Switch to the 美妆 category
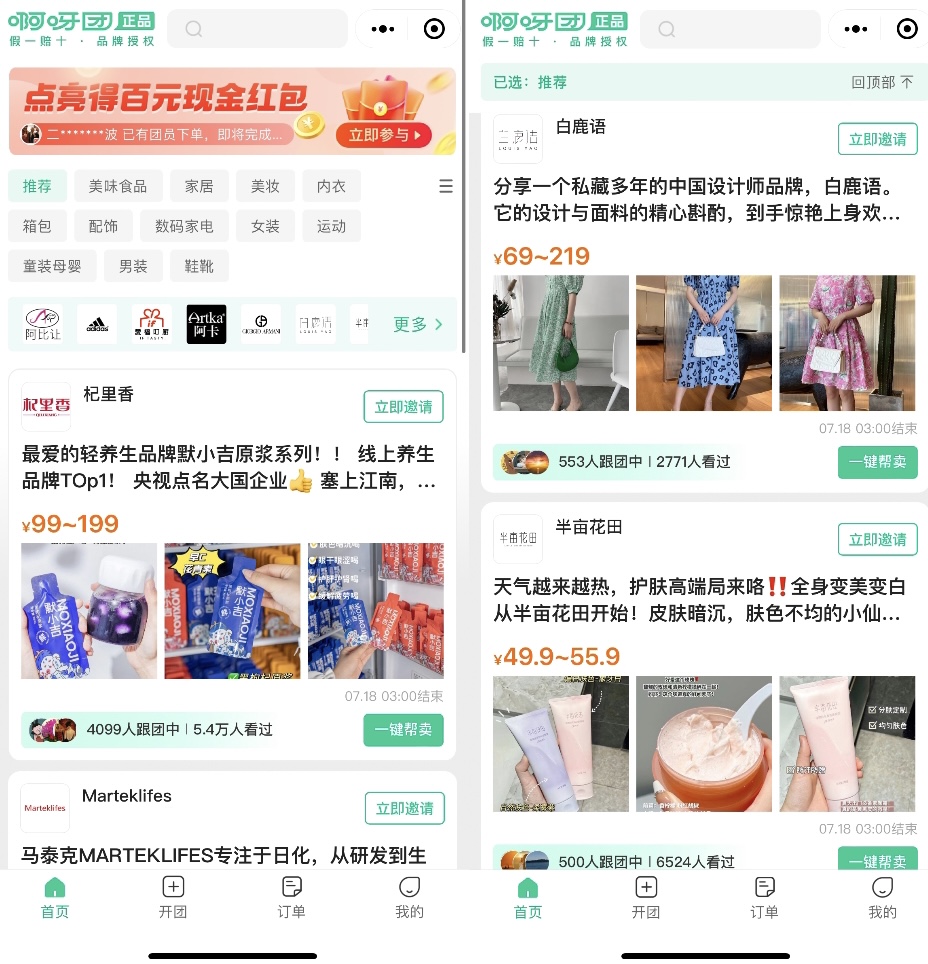This screenshot has width=928, height=964. point(265,186)
